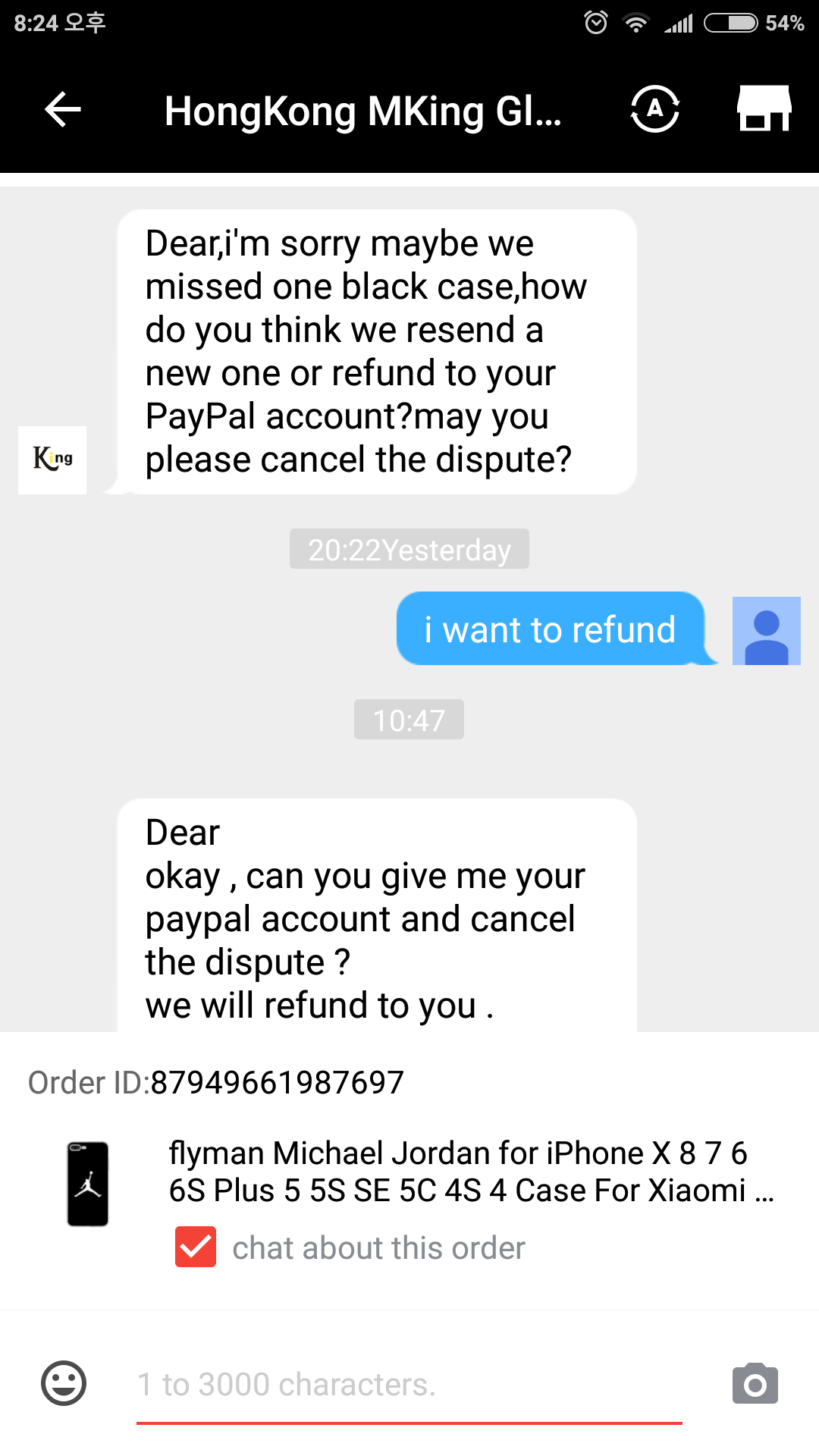Focus the message text field
The width and height of the screenshot is (819, 1456).
(x=409, y=1385)
